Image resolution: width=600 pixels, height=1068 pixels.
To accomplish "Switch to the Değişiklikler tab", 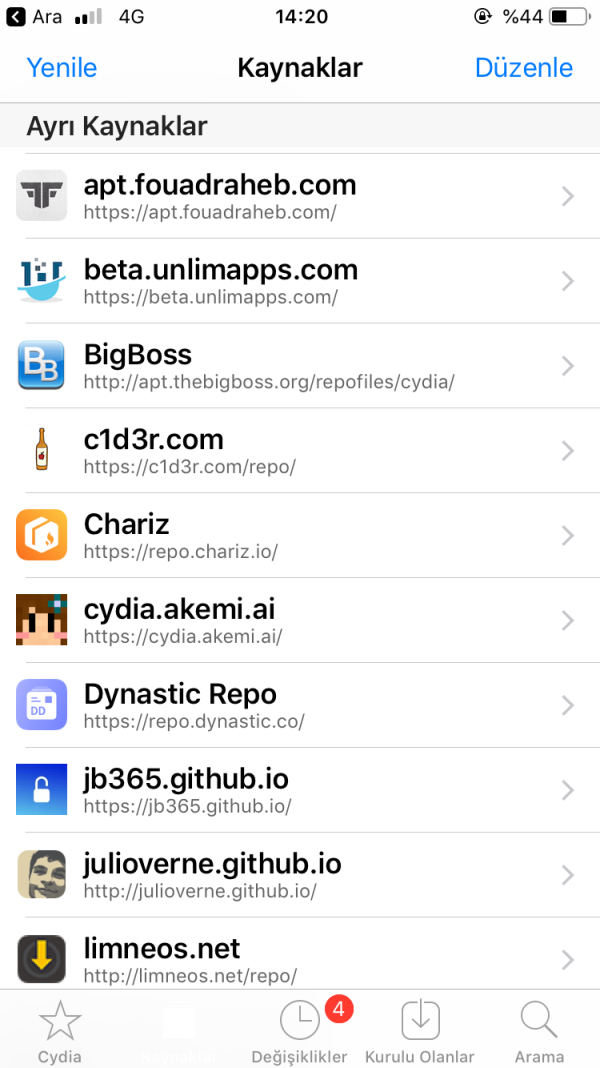I will (x=300, y=1030).
